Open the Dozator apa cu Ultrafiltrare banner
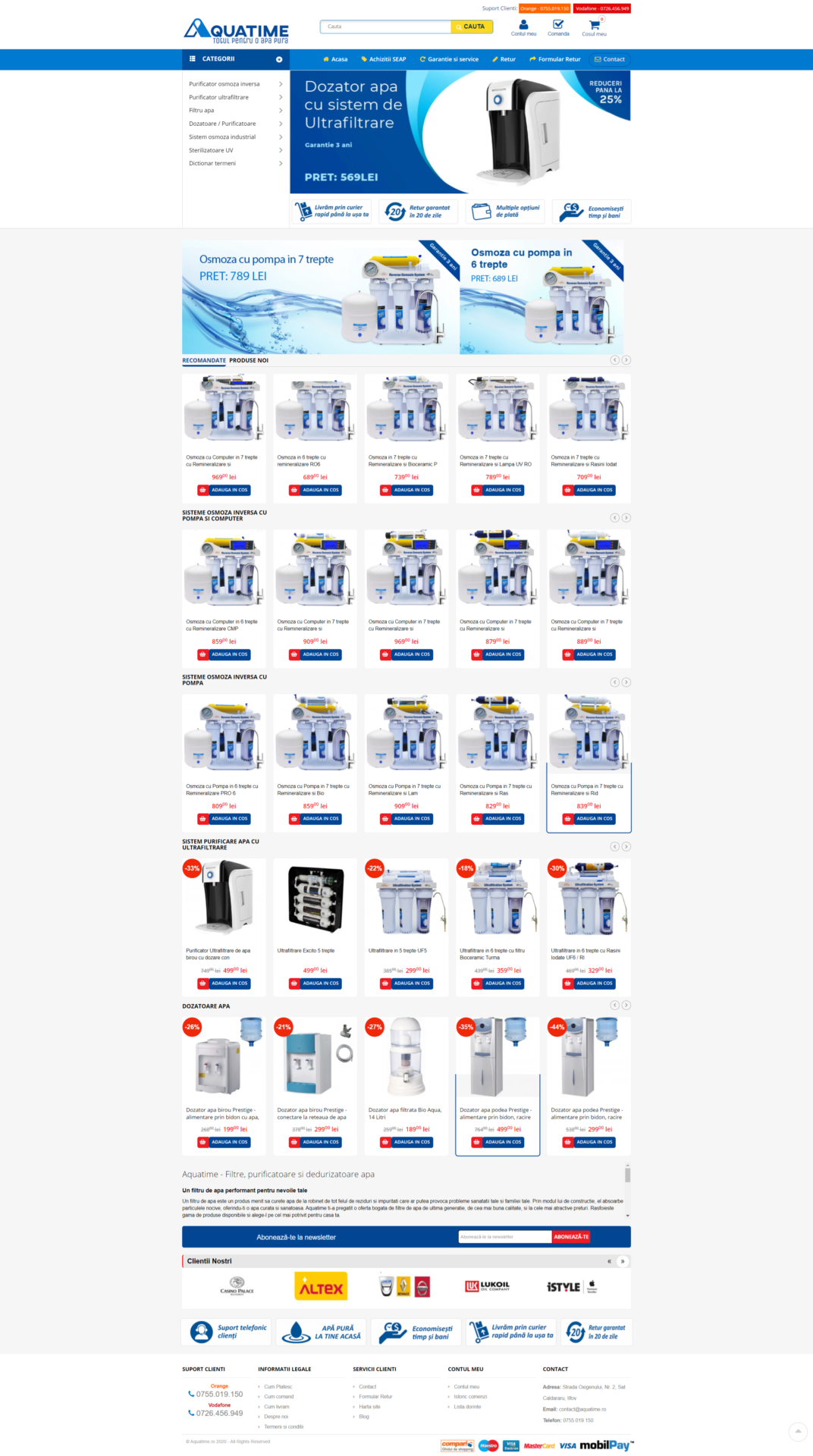Viewport: 813px width, 1456px height. coord(460,131)
